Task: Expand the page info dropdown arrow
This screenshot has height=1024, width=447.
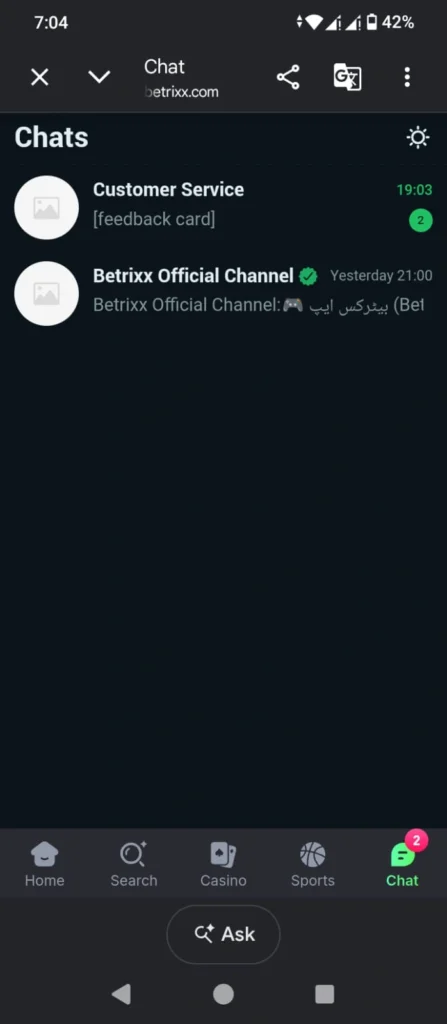Action: (x=99, y=78)
